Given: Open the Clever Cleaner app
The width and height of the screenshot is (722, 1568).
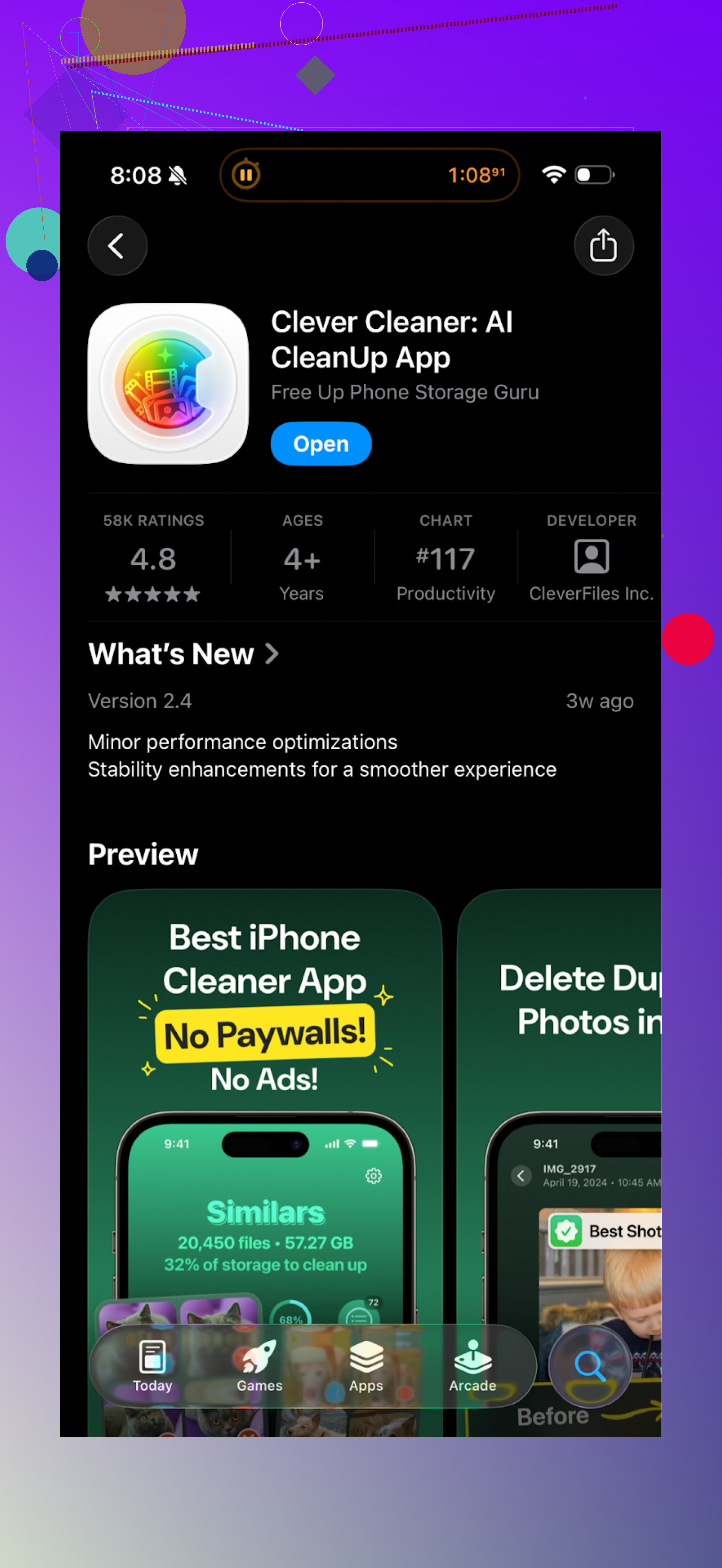Looking at the screenshot, I should tap(321, 444).
